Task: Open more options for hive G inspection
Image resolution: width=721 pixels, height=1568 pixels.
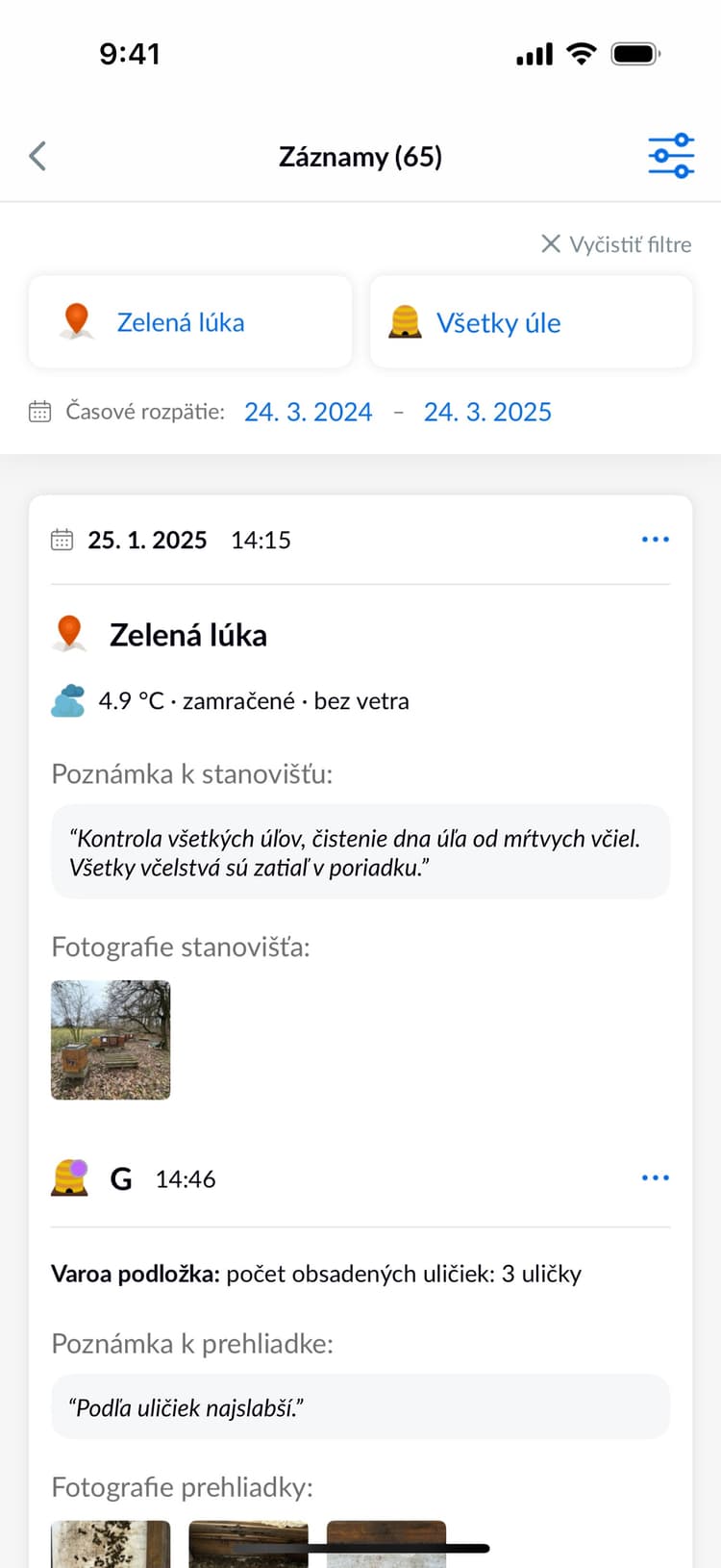Action: pyautogui.click(x=655, y=1178)
